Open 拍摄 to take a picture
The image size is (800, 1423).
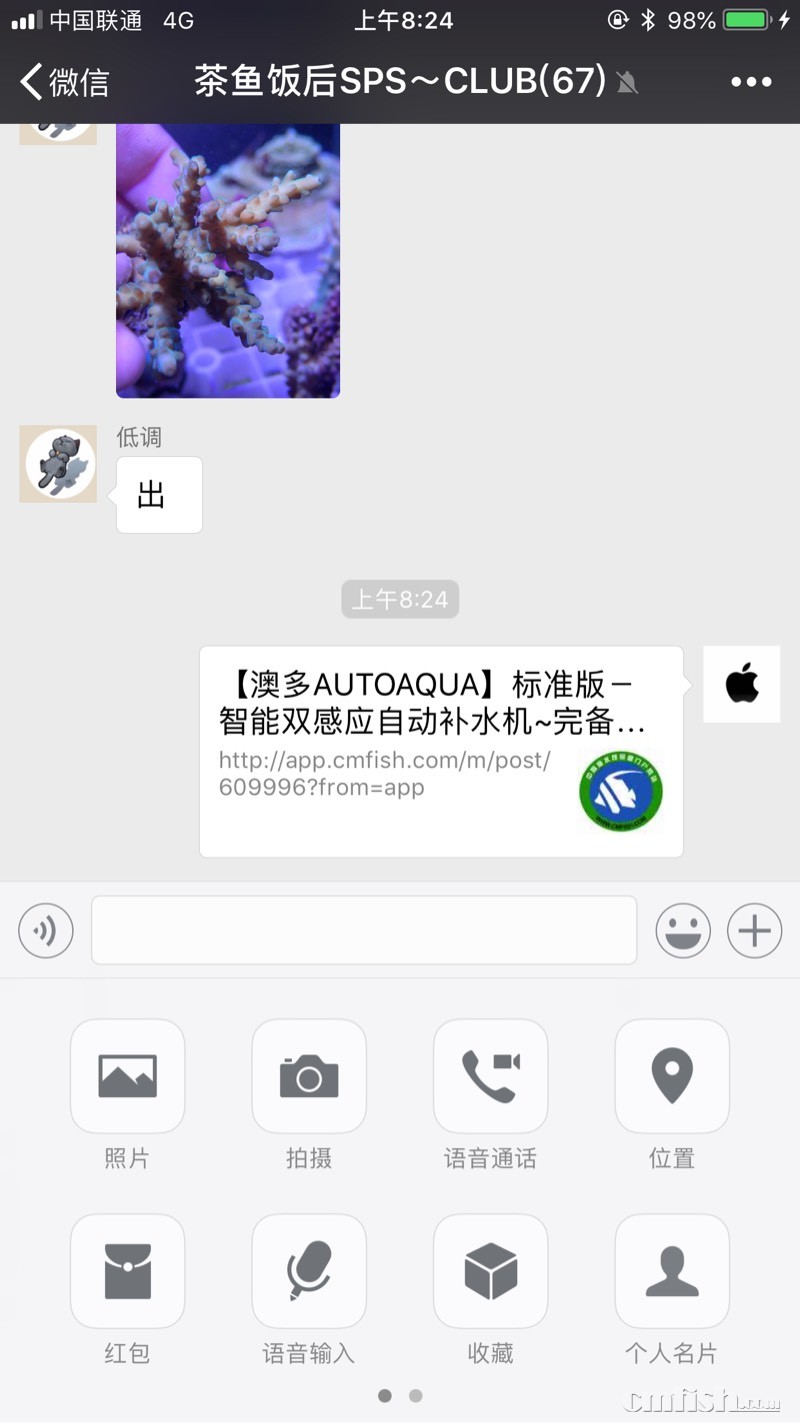click(x=309, y=1076)
